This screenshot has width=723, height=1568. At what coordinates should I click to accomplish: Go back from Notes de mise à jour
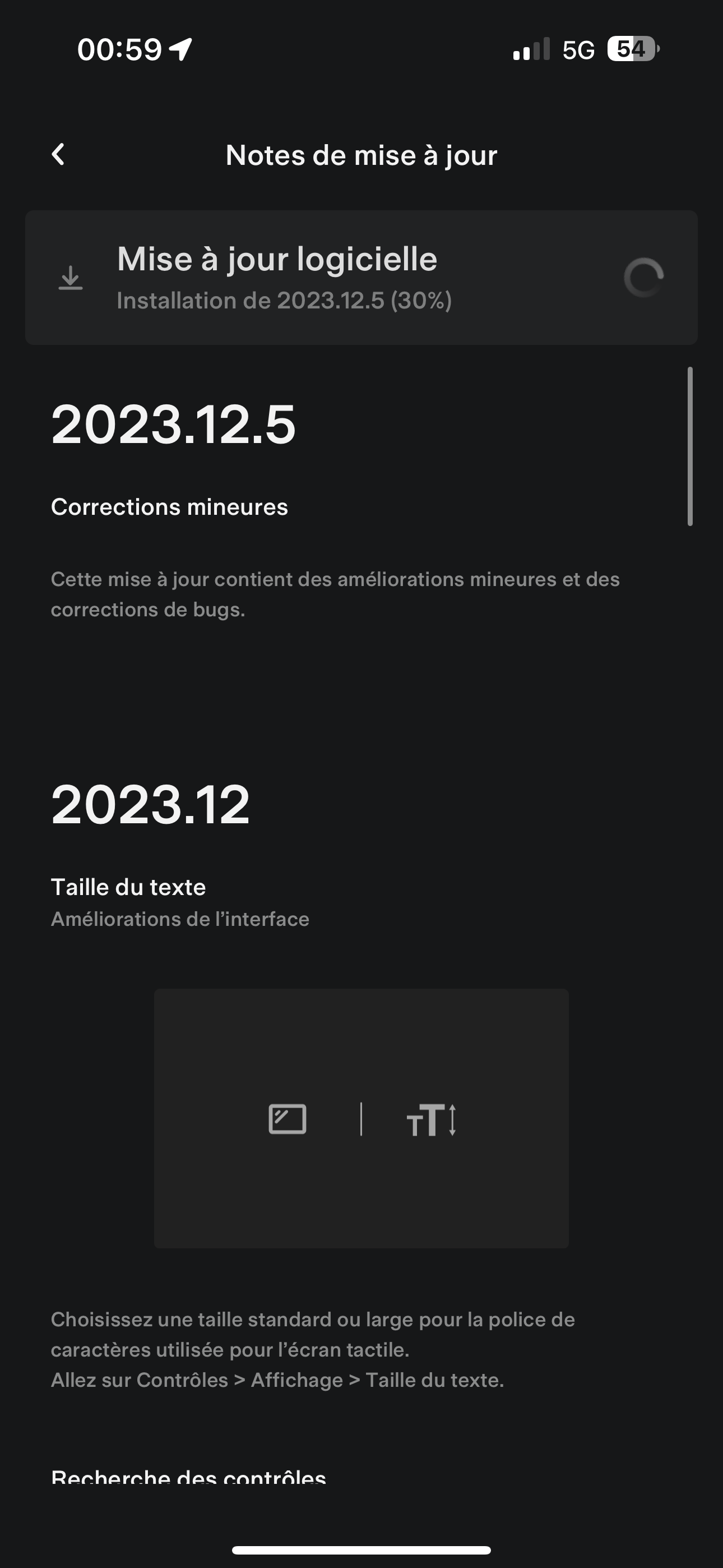click(x=58, y=155)
